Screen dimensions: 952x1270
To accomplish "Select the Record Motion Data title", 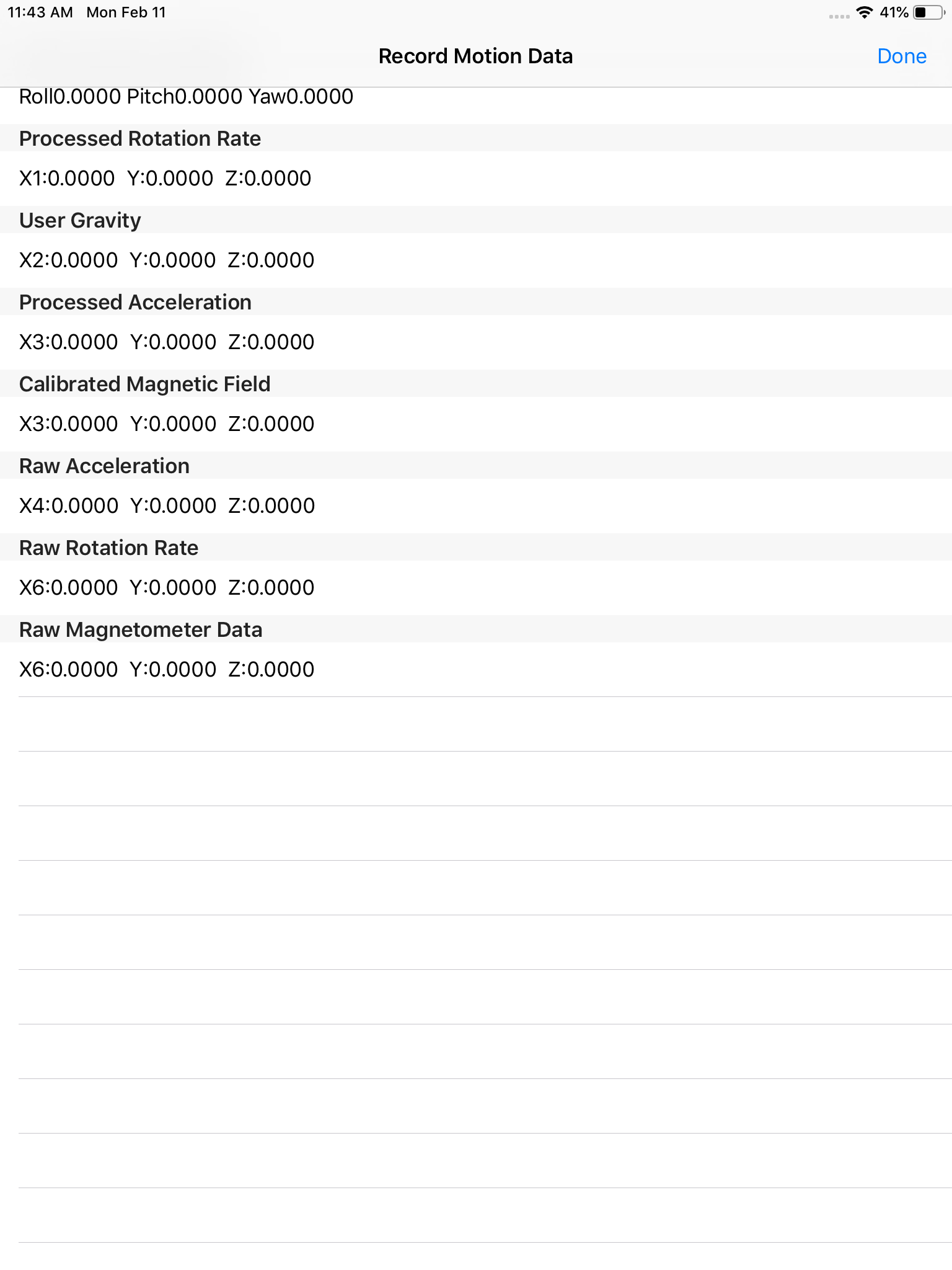I will click(x=475, y=56).
